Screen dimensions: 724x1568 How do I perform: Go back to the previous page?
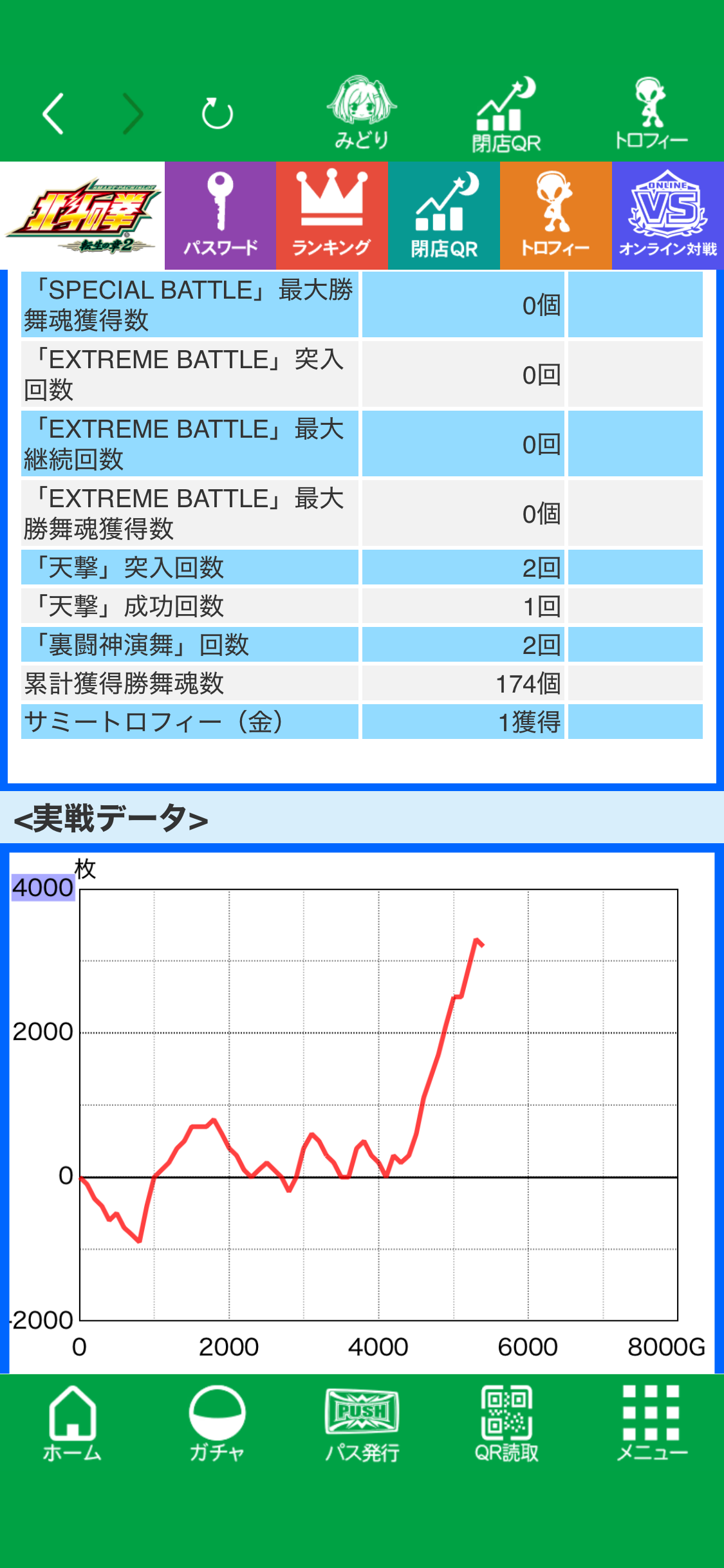pyautogui.click(x=53, y=114)
